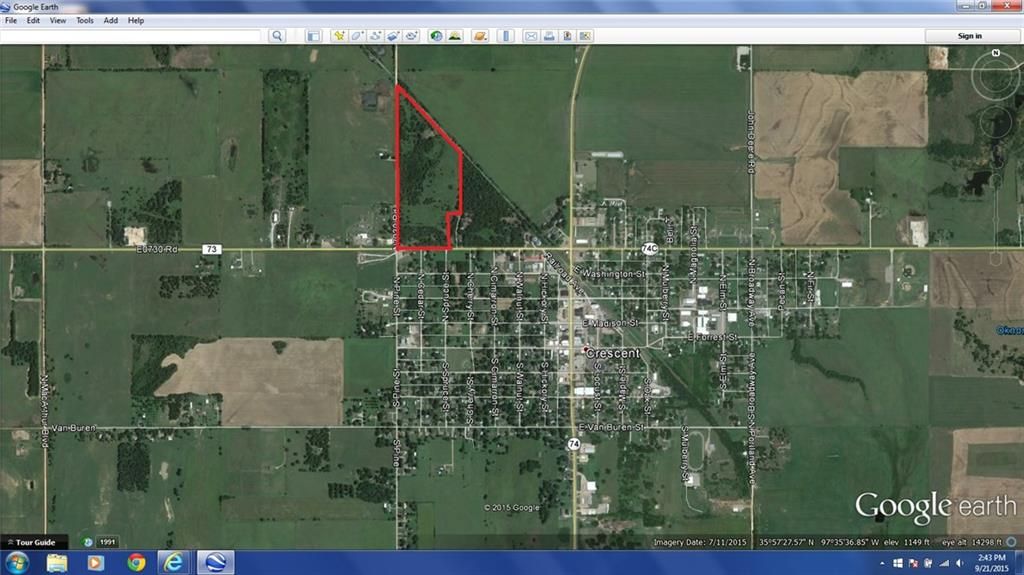The image size is (1024, 575).
Task: Open the Tour Guide panel
Action: 35,542
